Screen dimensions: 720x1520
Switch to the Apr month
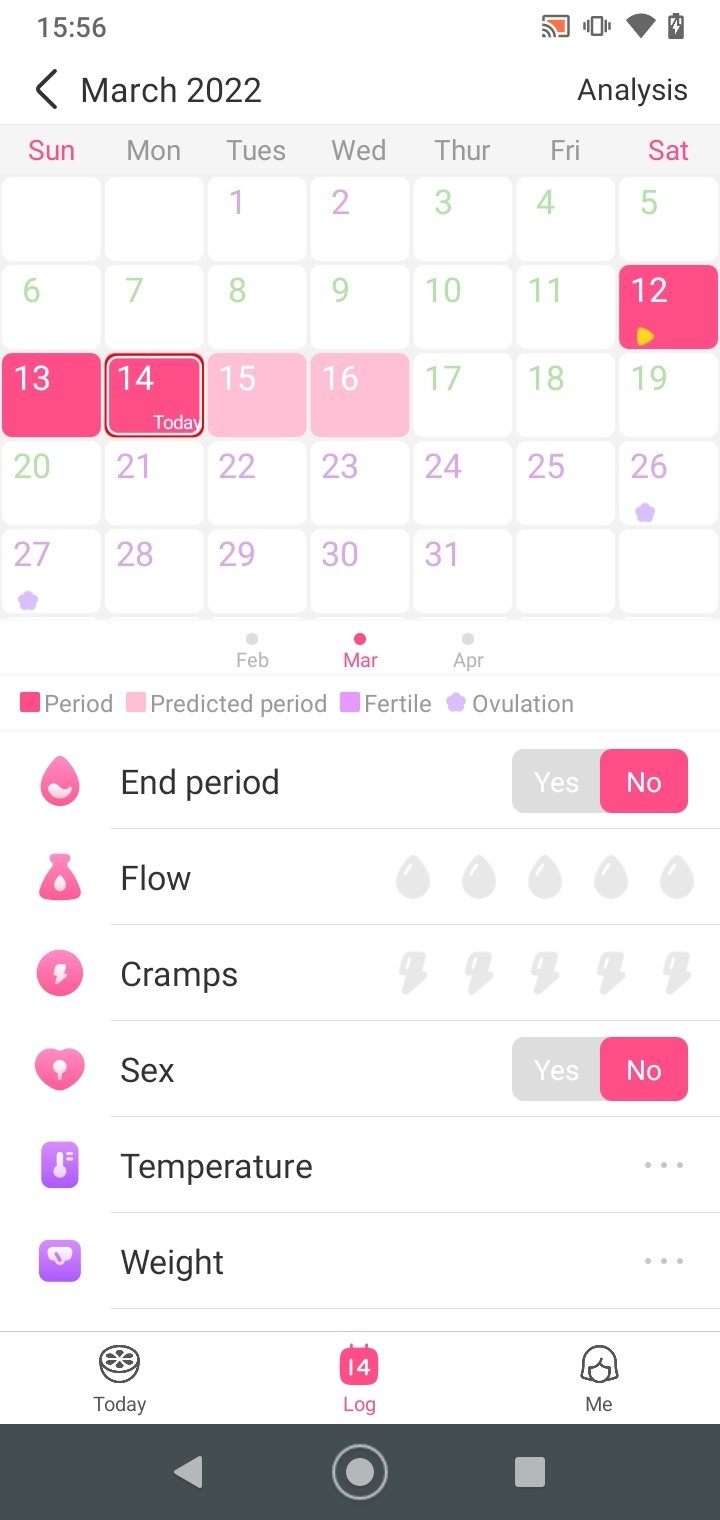point(468,651)
